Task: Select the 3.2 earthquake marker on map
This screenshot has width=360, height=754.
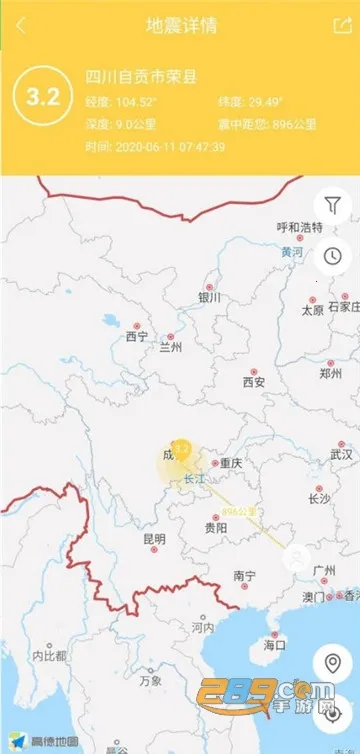Action: coord(181,450)
